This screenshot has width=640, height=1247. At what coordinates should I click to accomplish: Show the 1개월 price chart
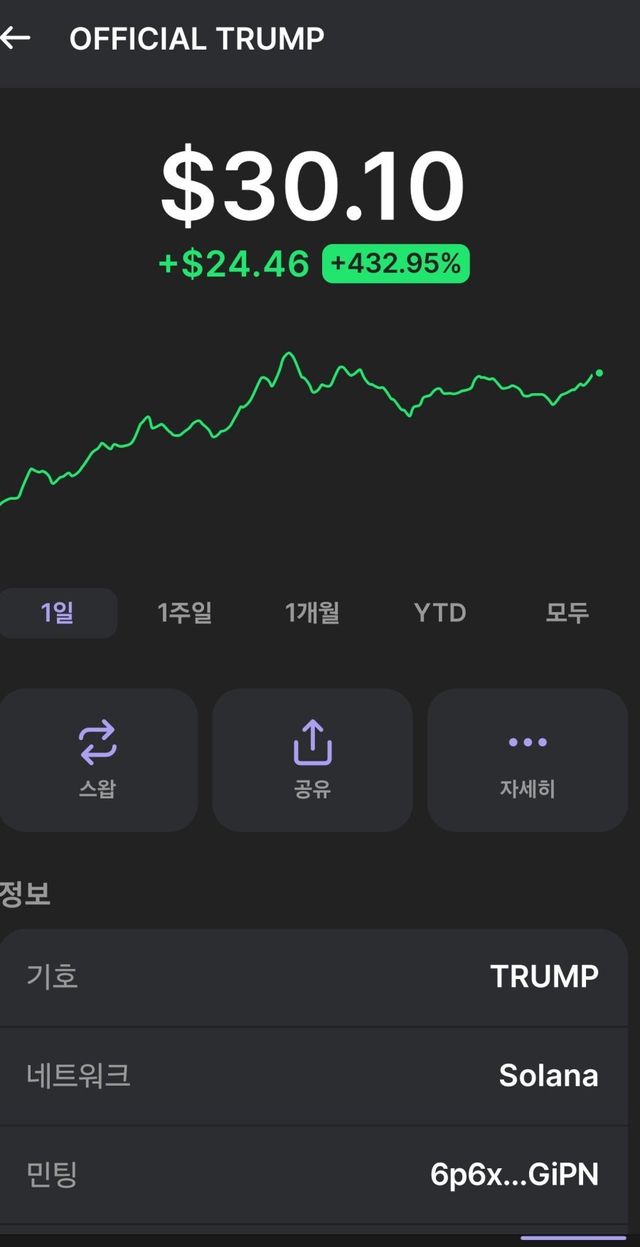click(x=312, y=613)
